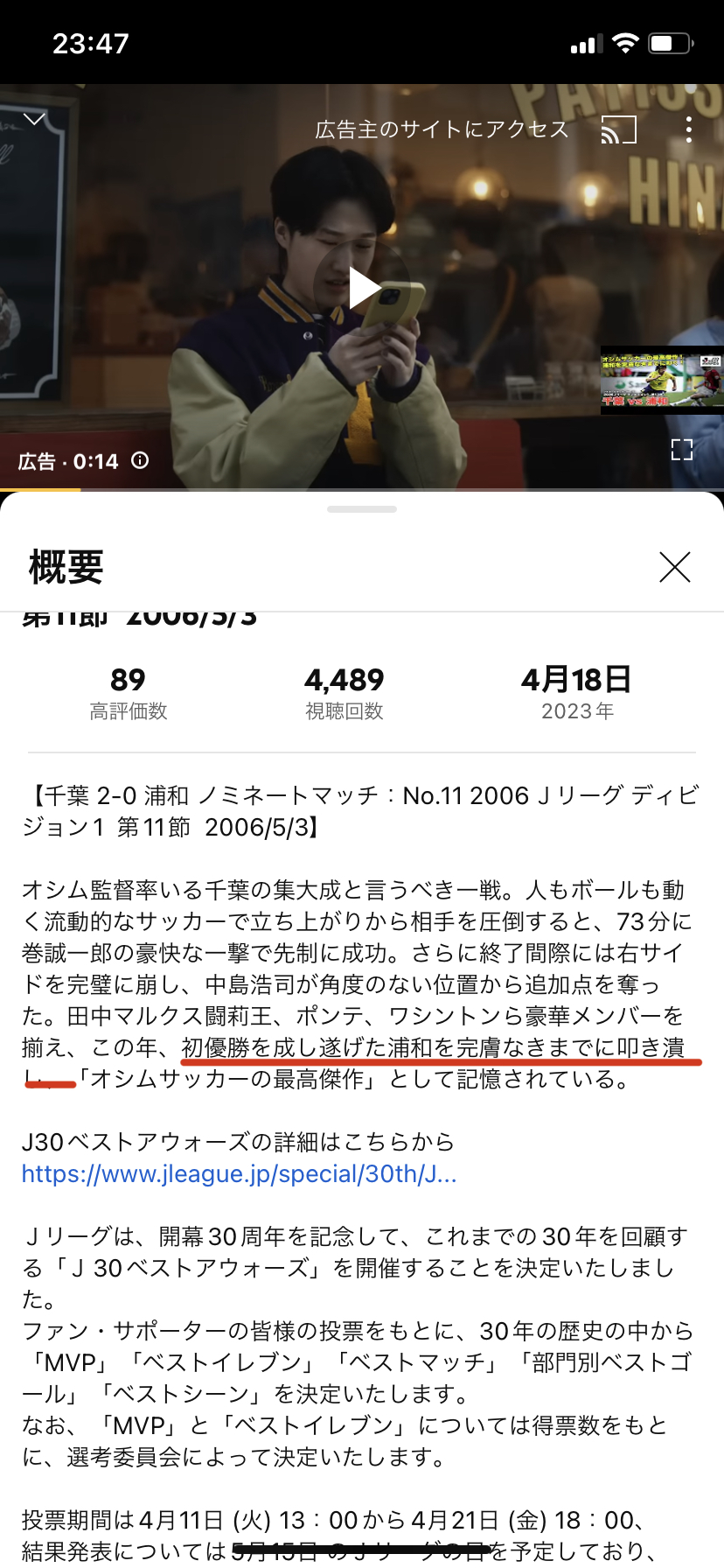Open the jleague.jp J30 special link
Image resolution: width=724 pixels, height=1568 pixels.
pyautogui.click(x=239, y=1173)
